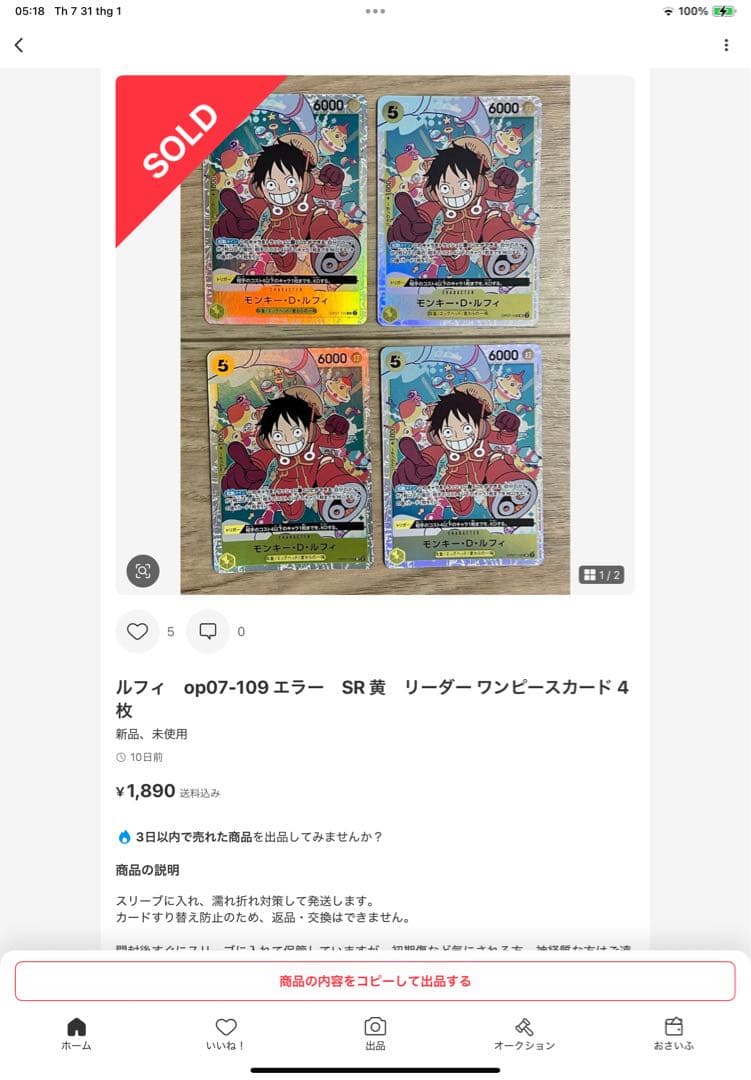
Task: Go to the オークション tab
Action: point(524,1033)
